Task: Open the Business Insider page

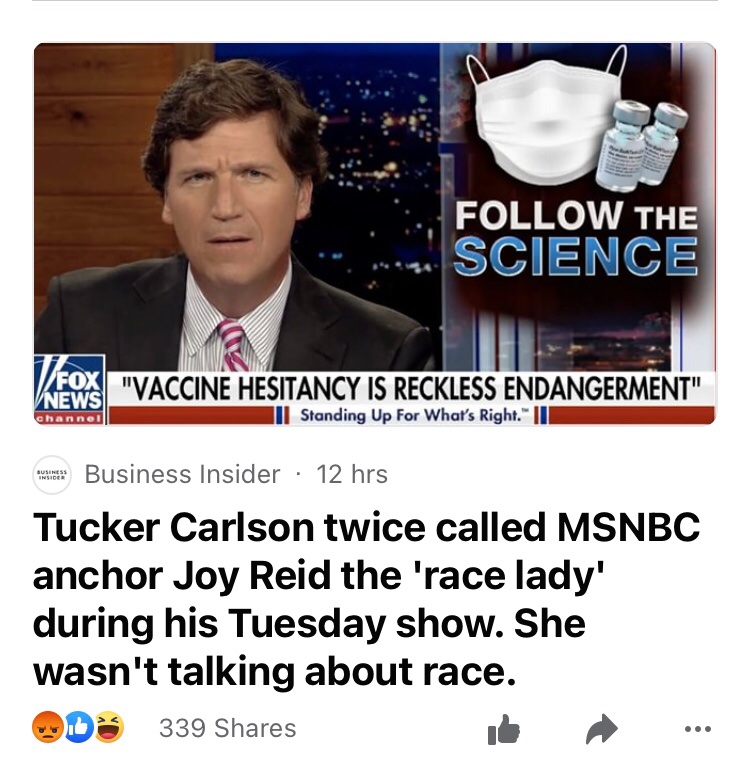Action: [182, 474]
